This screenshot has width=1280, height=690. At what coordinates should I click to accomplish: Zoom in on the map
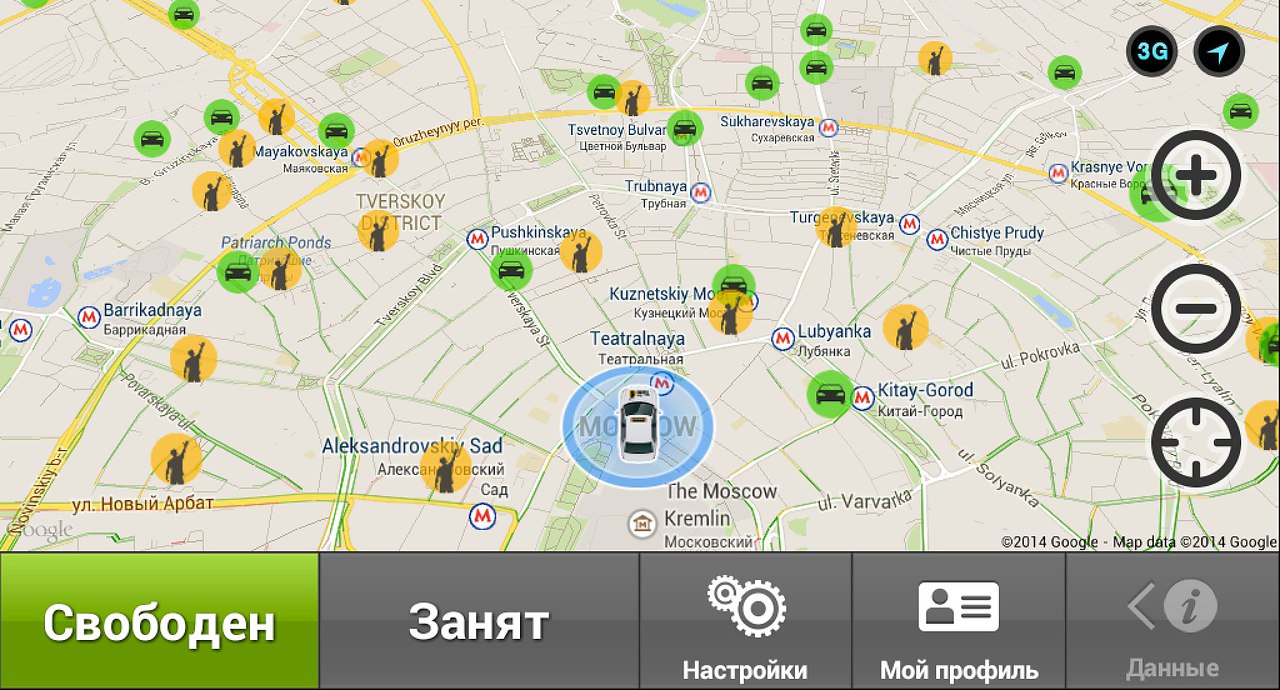[x=1196, y=176]
